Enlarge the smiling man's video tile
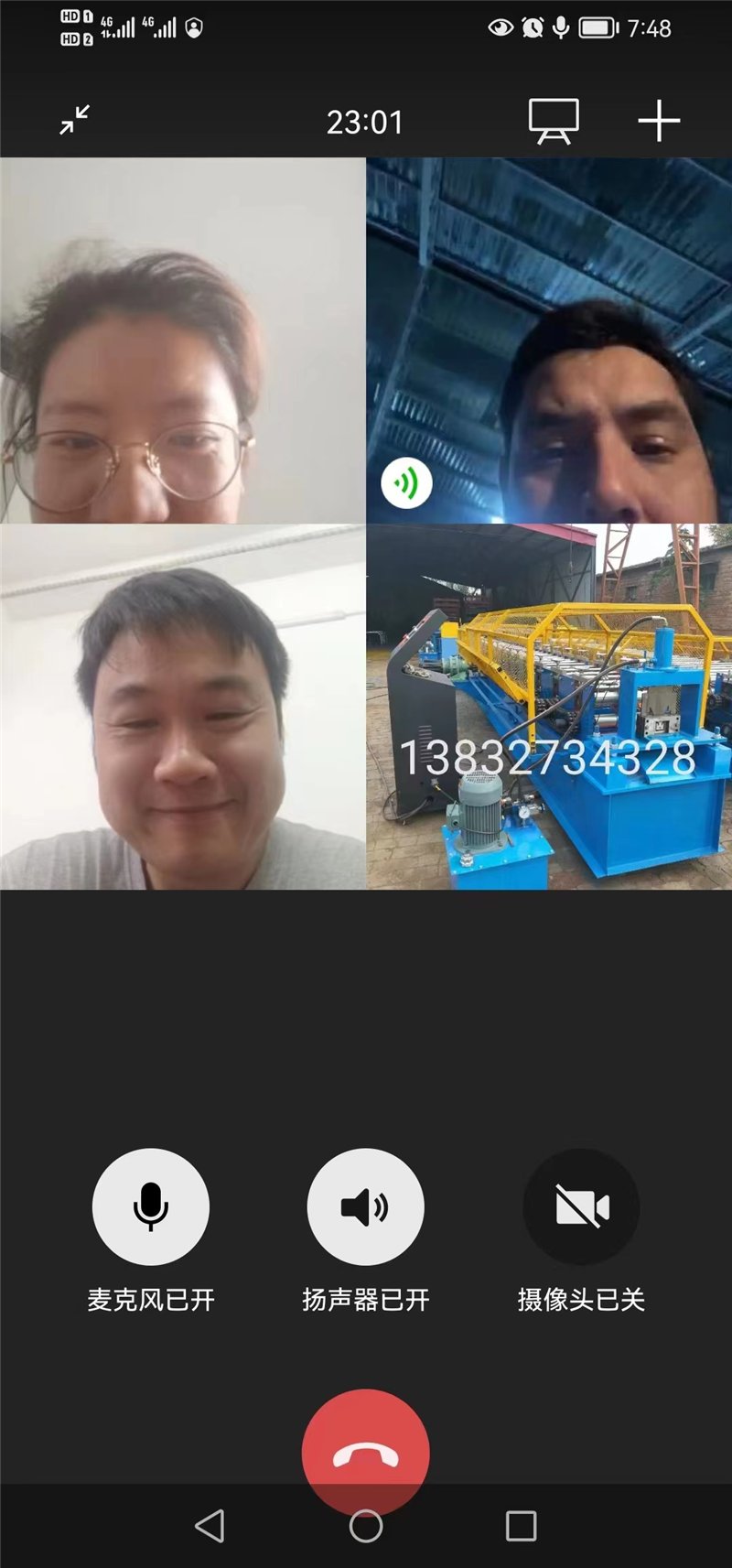Viewport: 732px width, 1568px height. 183,707
